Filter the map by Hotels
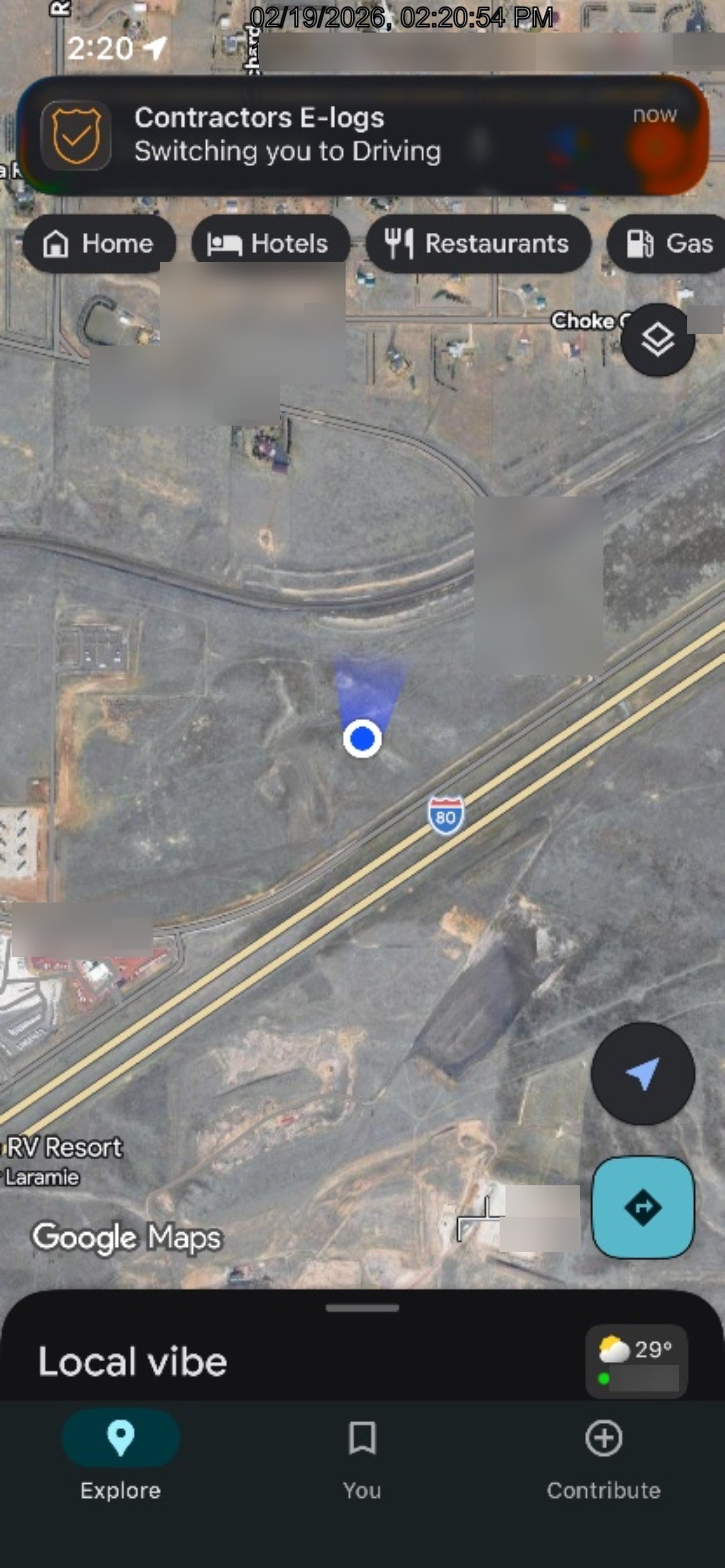Screen dimensions: 725x1568 (x=270, y=243)
